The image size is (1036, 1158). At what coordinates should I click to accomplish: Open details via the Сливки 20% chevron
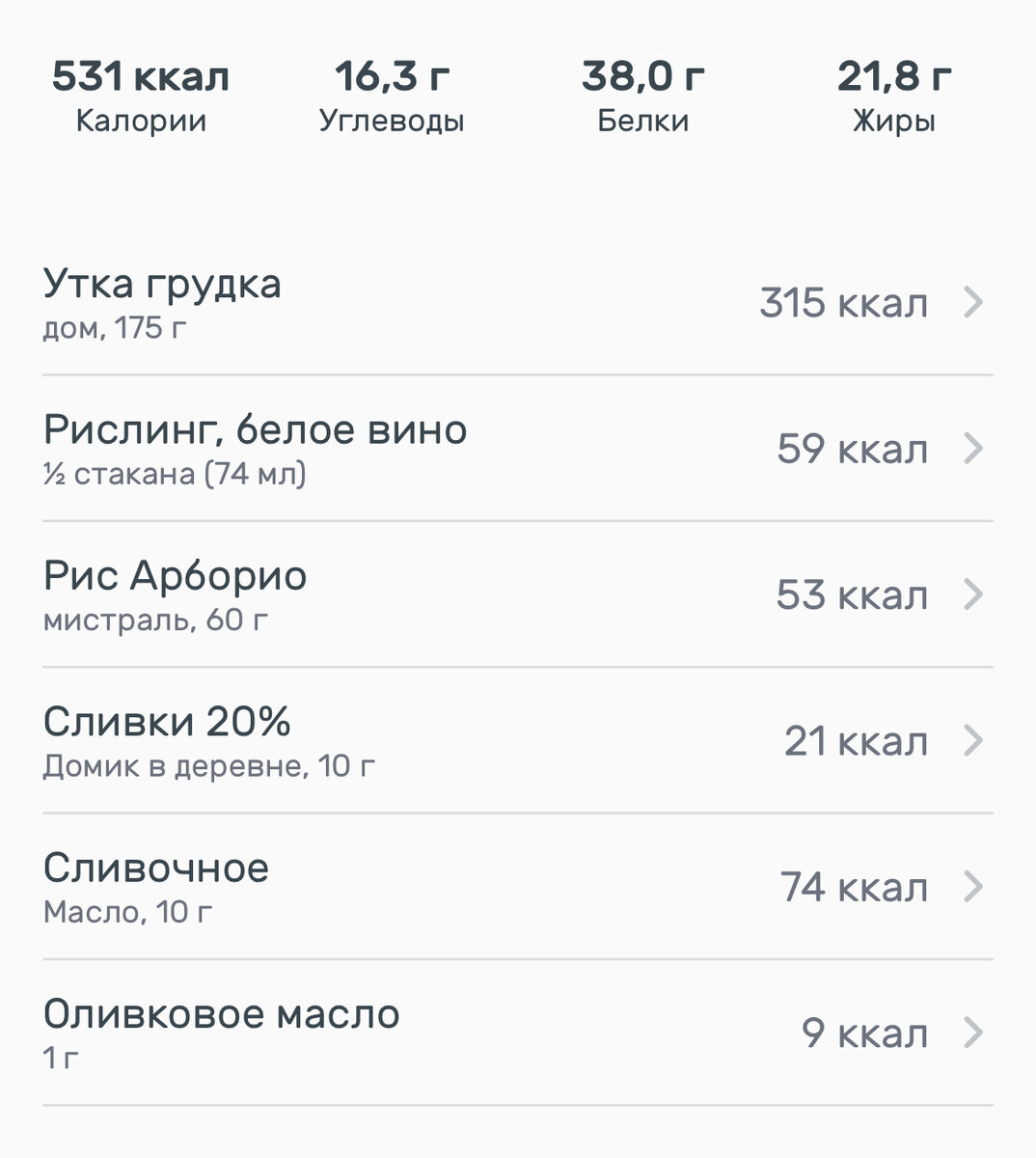[x=972, y=741]
